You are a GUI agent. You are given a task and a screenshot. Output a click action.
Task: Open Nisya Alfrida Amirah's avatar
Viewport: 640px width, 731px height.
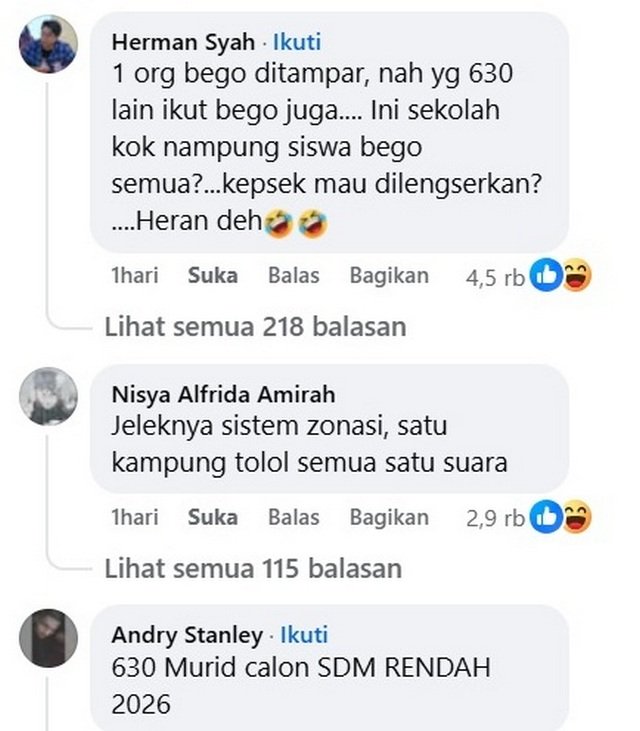(48, 397)
